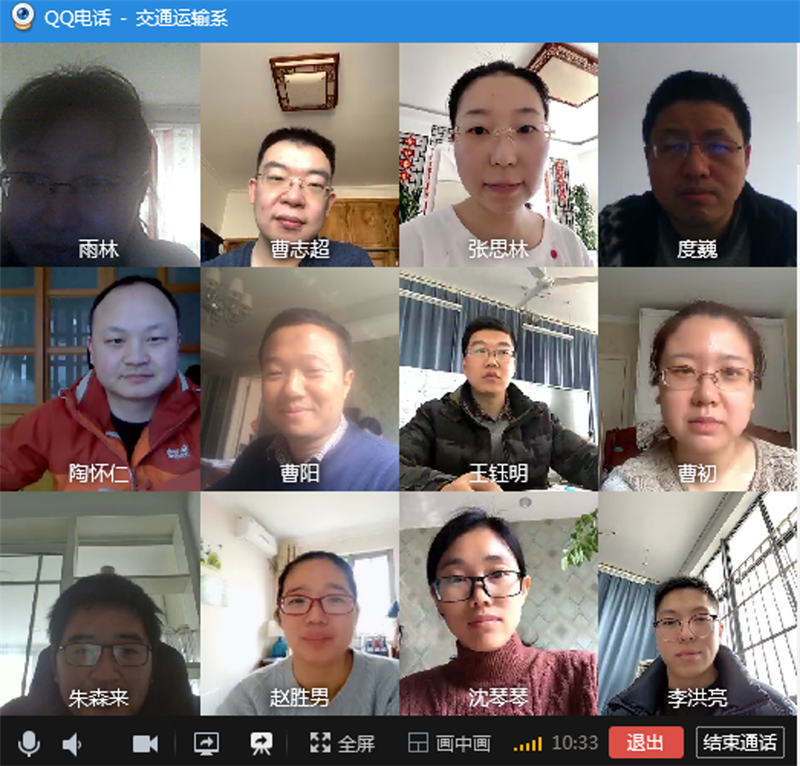Screen dimensions: 800x766
Task: Select 李洪亮's video tile
Action: pyautogui.click(x=697, y=603)
